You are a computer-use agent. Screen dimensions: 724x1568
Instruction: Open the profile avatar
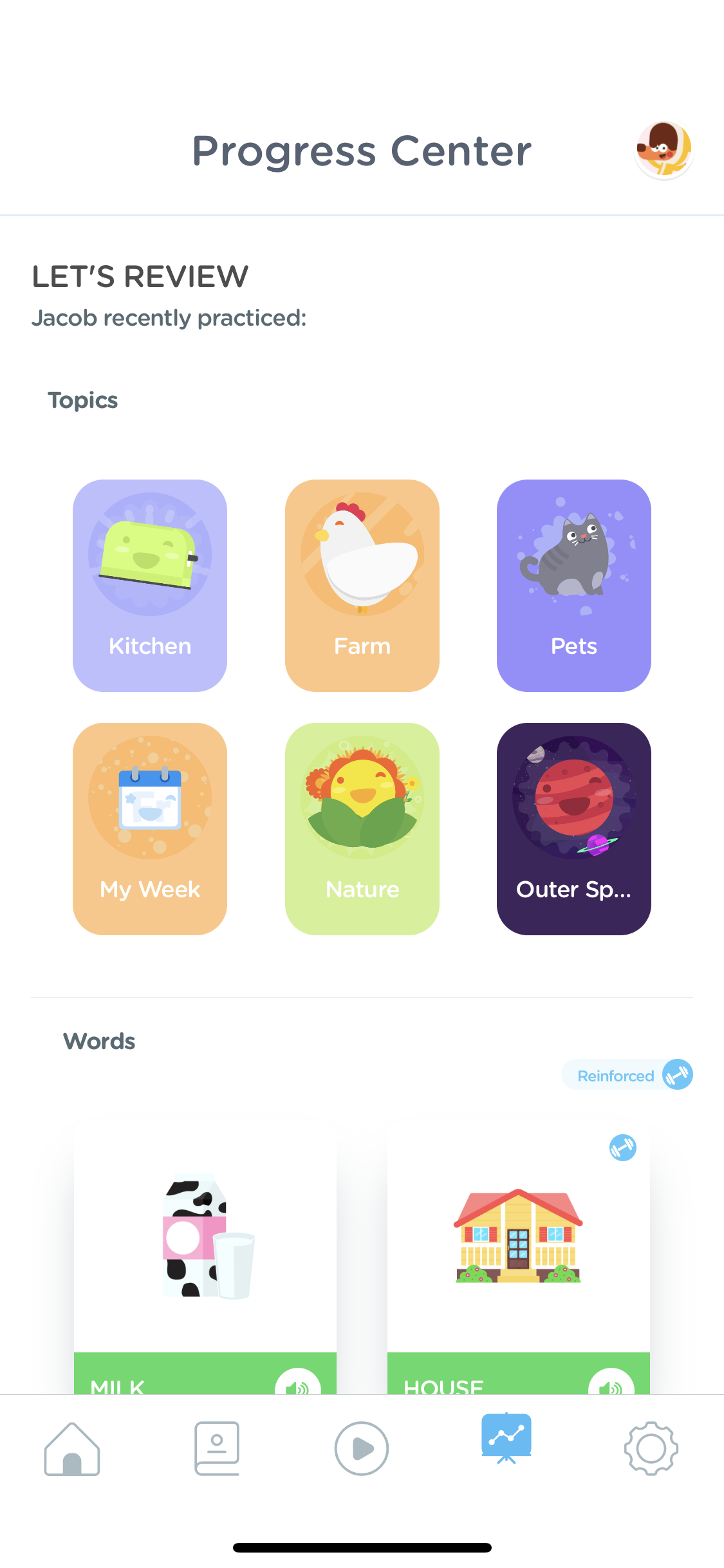coord(664,149)
